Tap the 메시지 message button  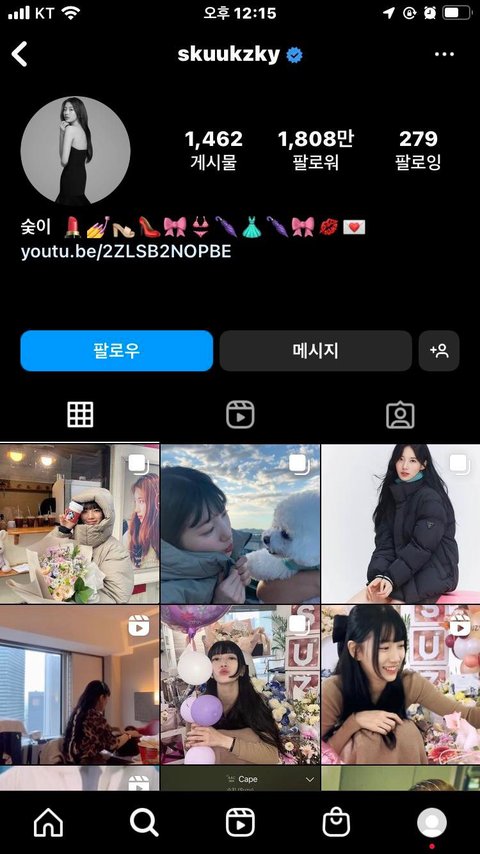tap(315, 351)
